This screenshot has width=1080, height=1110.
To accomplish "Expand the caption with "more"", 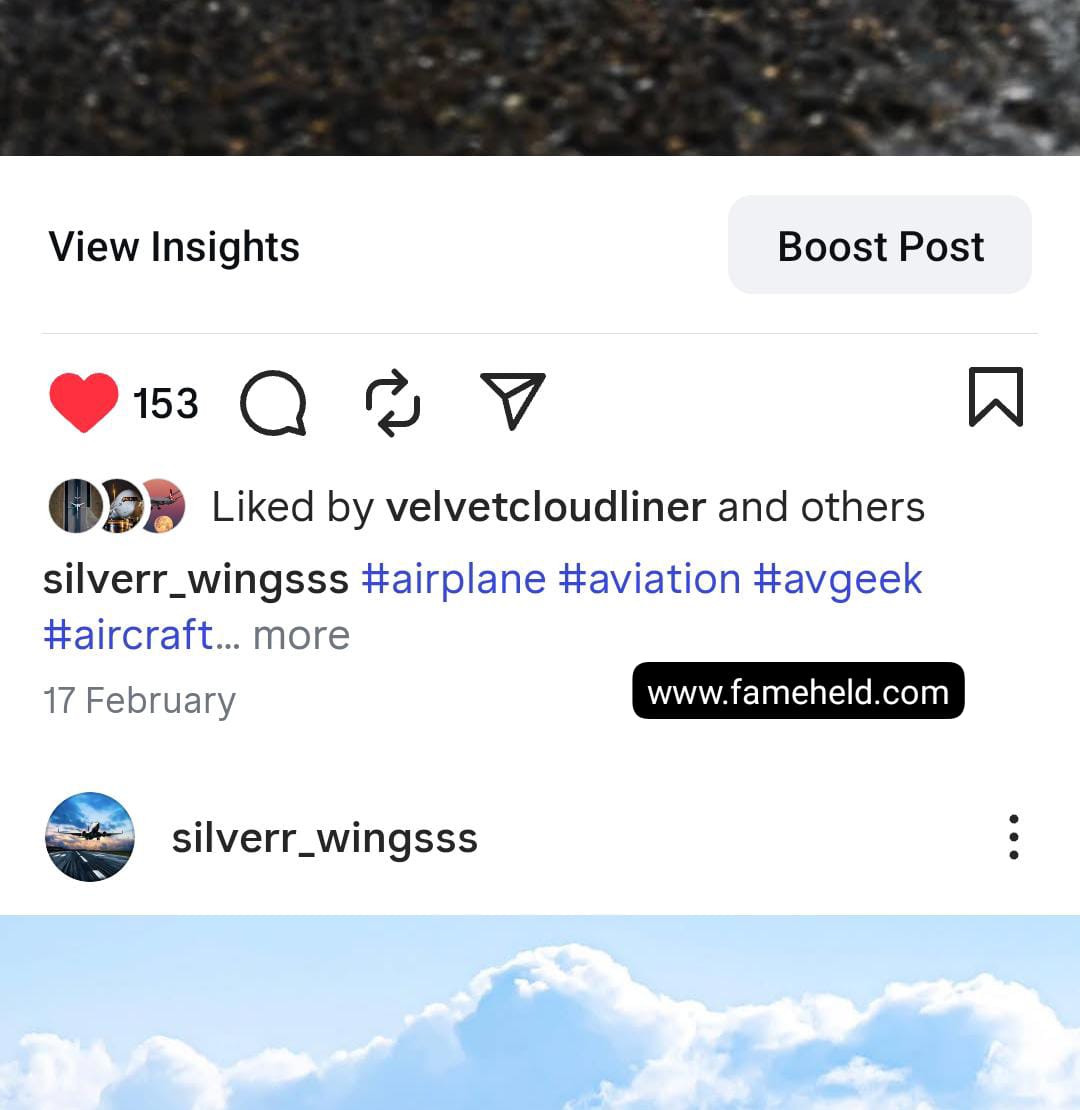I will [301, 635].
